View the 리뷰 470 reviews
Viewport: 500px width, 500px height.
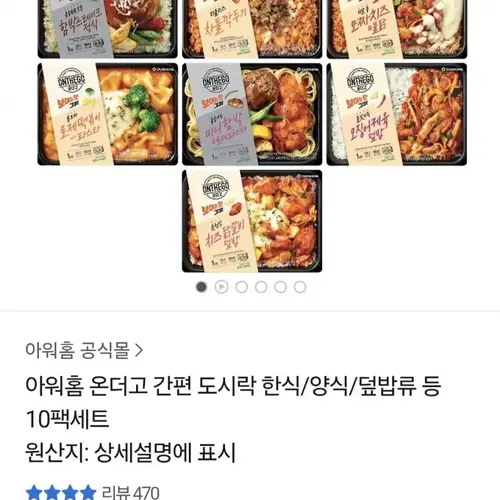(x=130, y=493)
